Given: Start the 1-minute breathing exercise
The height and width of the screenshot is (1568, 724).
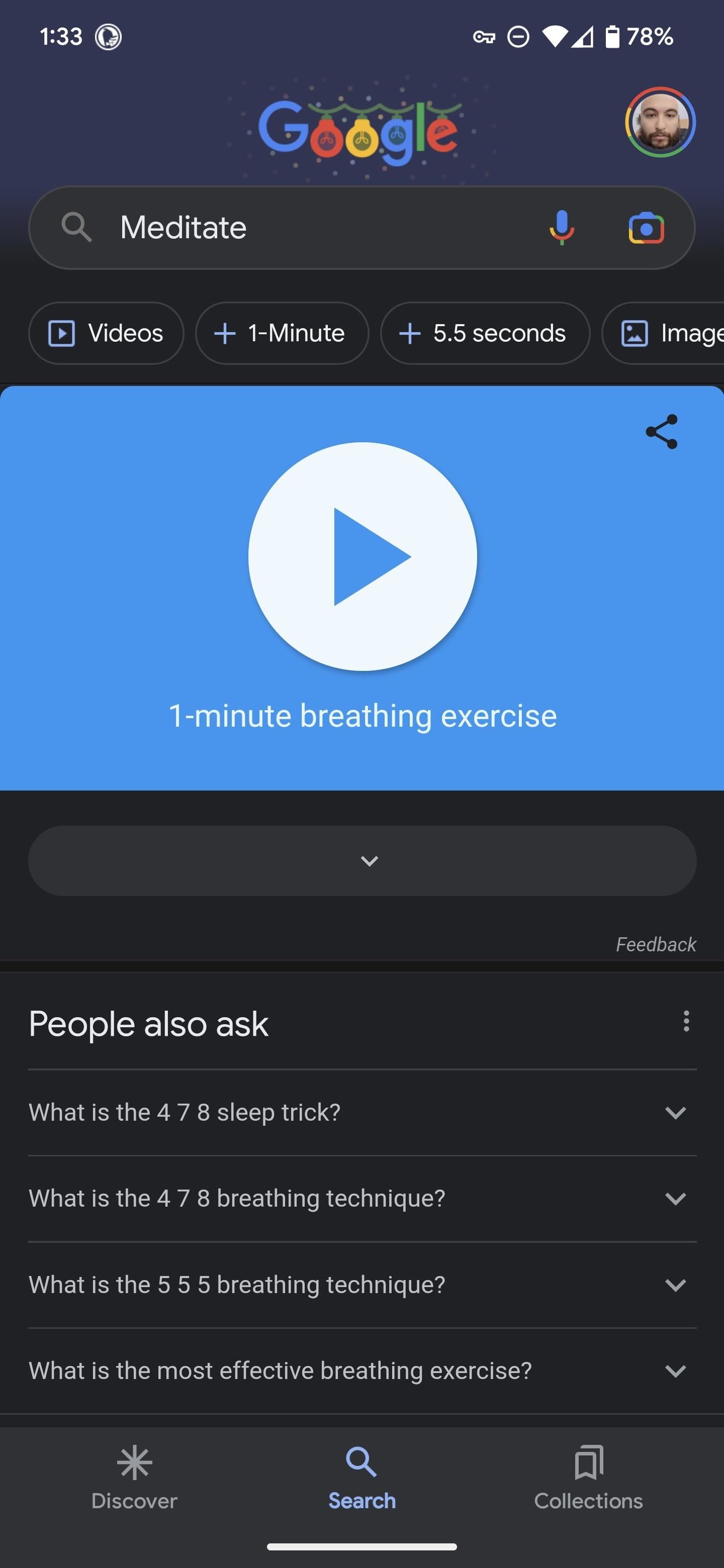Looking at the screenshot, I should pyautogui.click(x=363, y=556).
